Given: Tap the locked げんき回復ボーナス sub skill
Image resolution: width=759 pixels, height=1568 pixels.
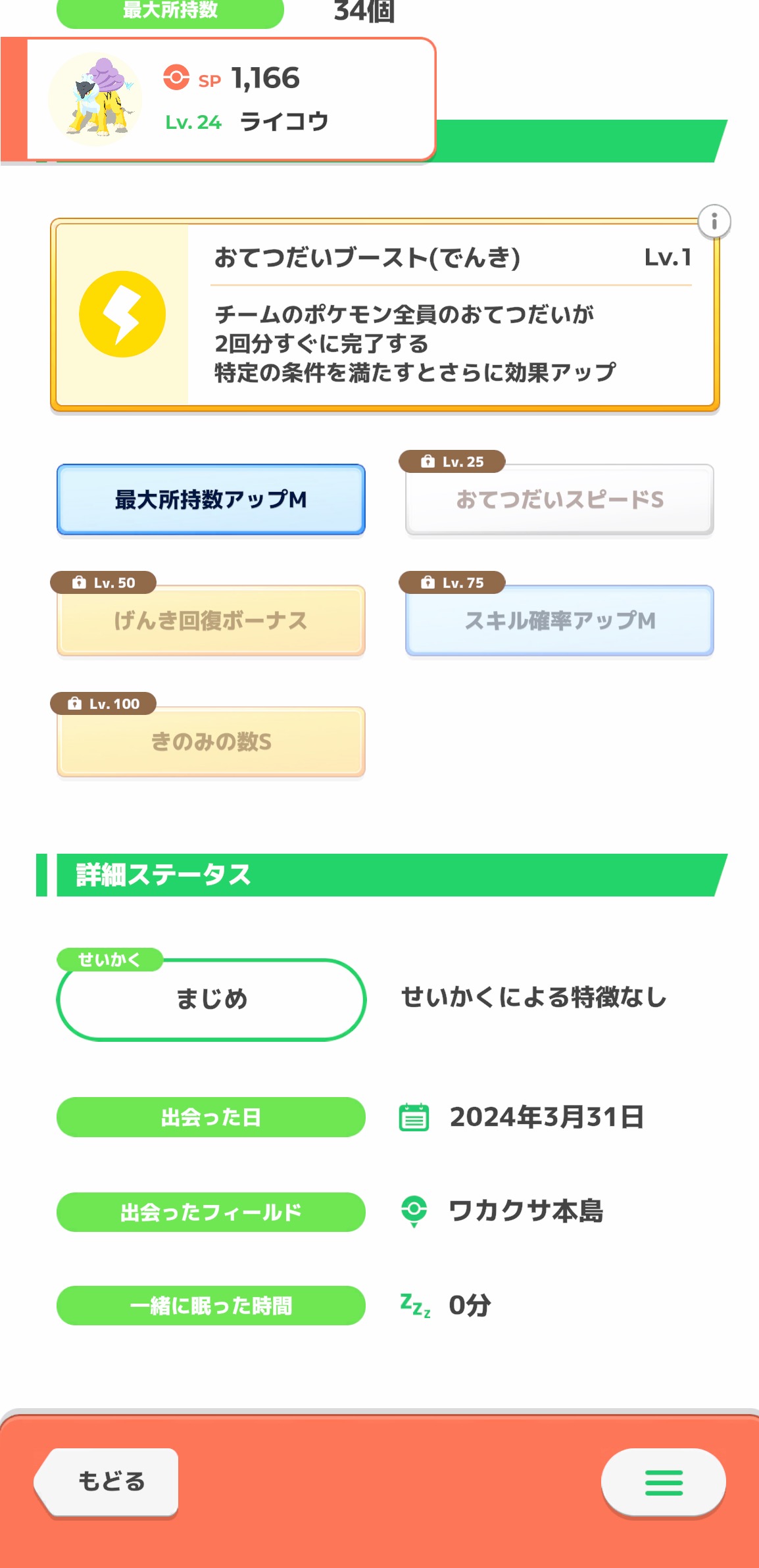Looking at the screenshot, I should click(211, 620).
